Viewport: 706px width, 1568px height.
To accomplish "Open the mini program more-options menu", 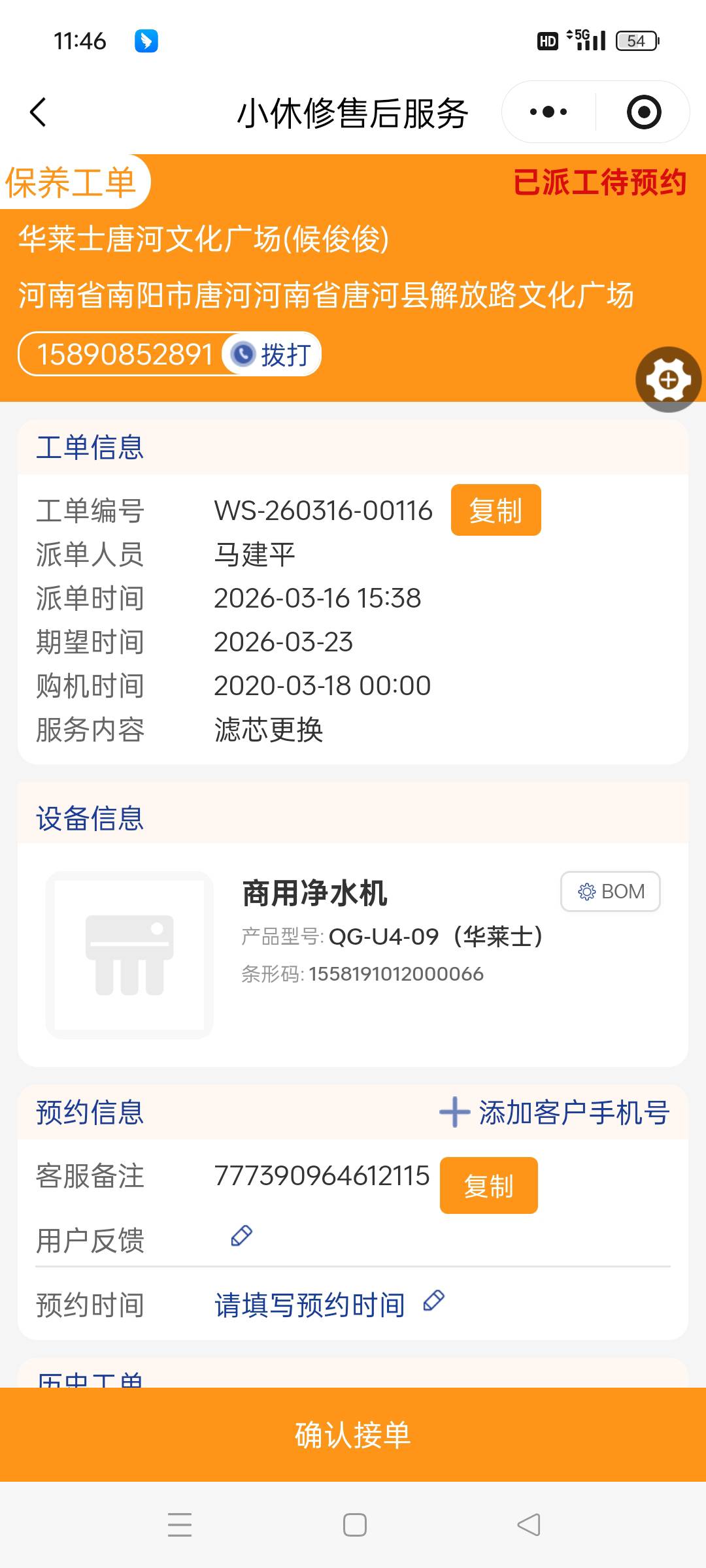I will tap(548, 112).
